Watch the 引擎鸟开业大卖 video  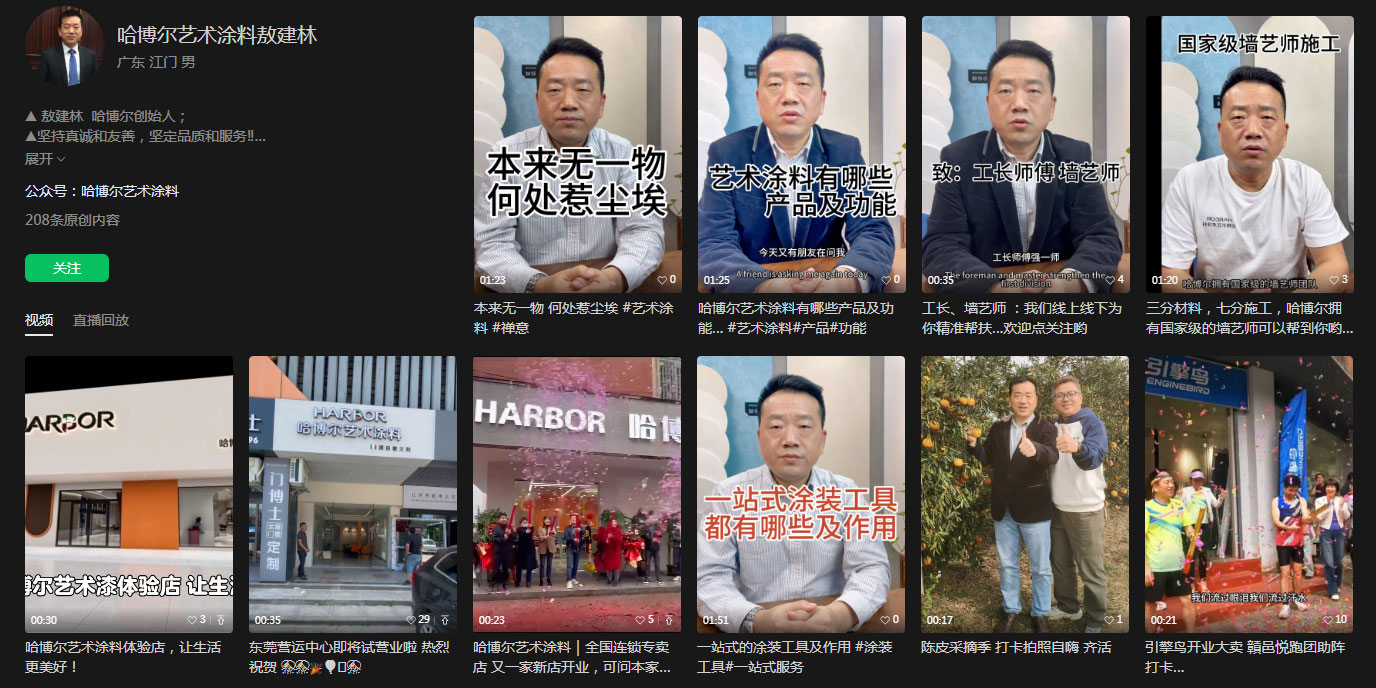click(x=1249, y=494)
